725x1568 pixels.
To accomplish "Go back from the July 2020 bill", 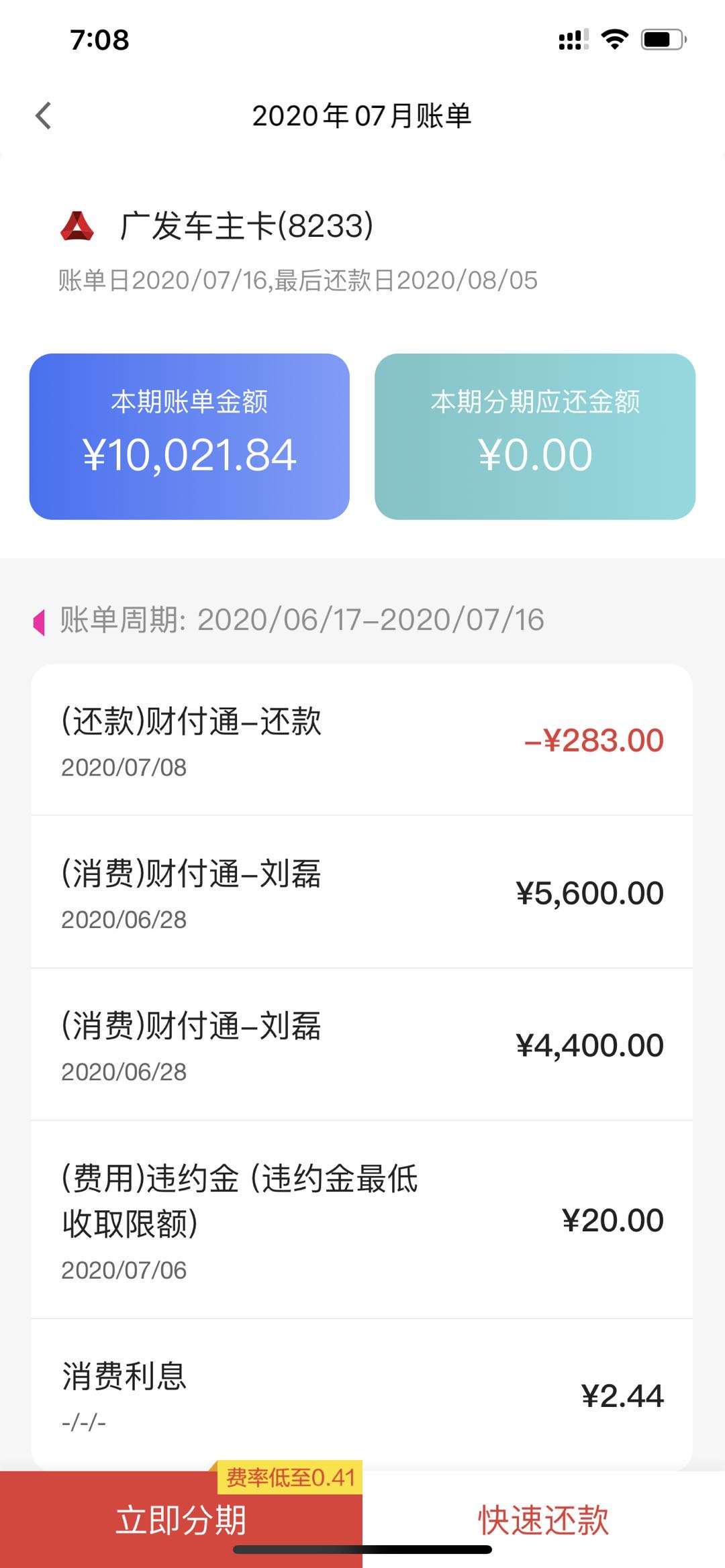I will tap(44, 115).
